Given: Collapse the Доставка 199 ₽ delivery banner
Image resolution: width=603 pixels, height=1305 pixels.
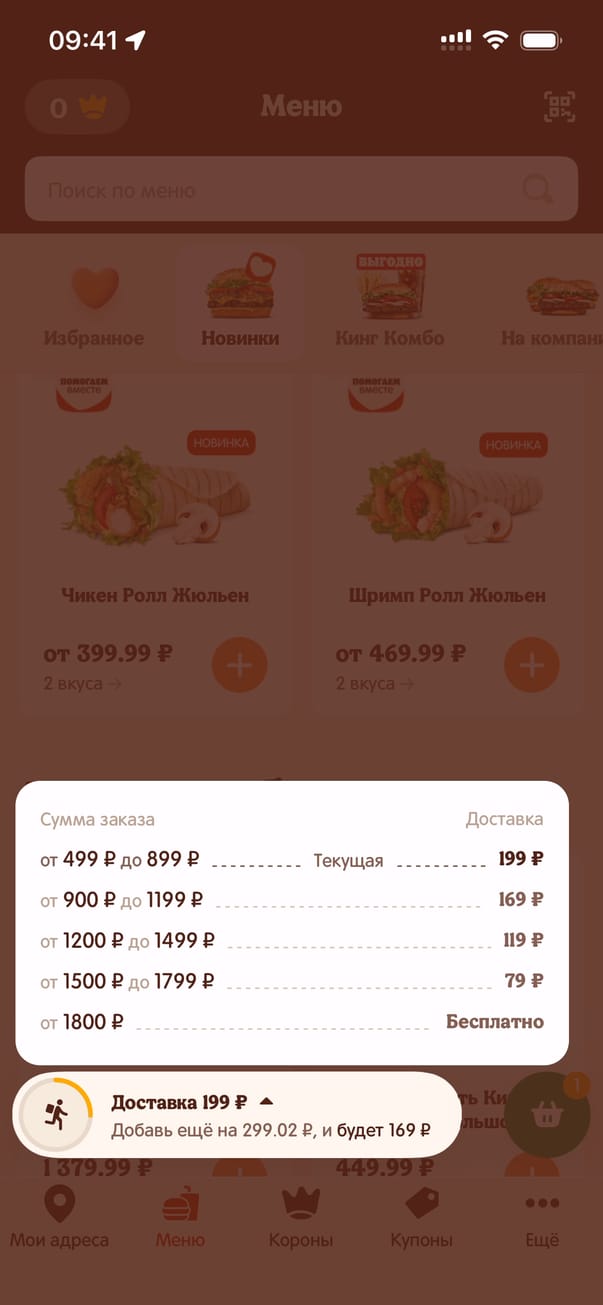Looking at the screenshot, I should click(x=266, y=1102).
